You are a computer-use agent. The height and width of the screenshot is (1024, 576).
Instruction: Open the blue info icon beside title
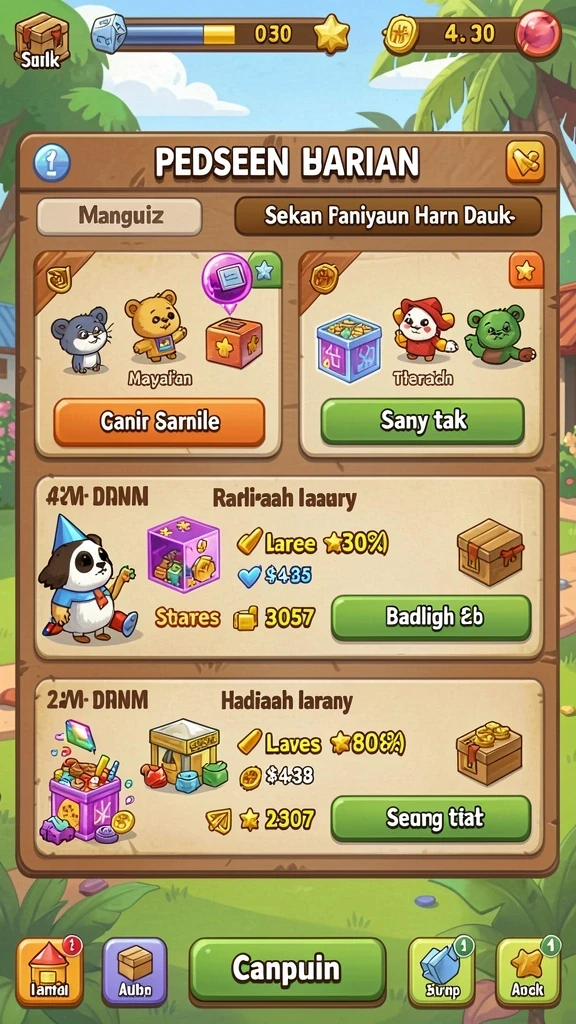pos(52,163)
